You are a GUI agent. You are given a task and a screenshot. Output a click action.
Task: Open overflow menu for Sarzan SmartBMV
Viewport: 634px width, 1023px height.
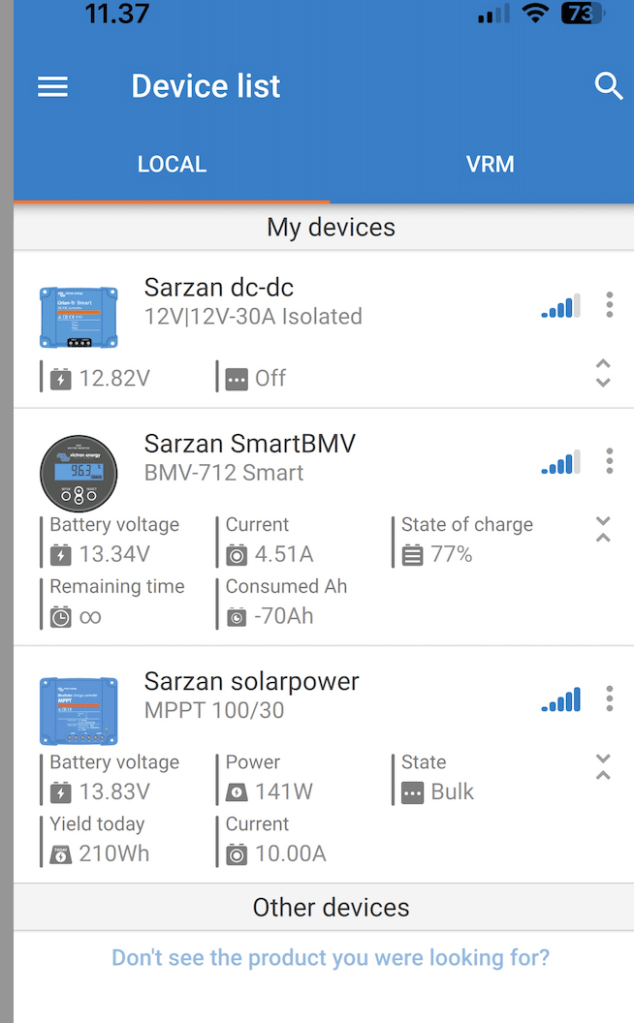pos(609,461)
